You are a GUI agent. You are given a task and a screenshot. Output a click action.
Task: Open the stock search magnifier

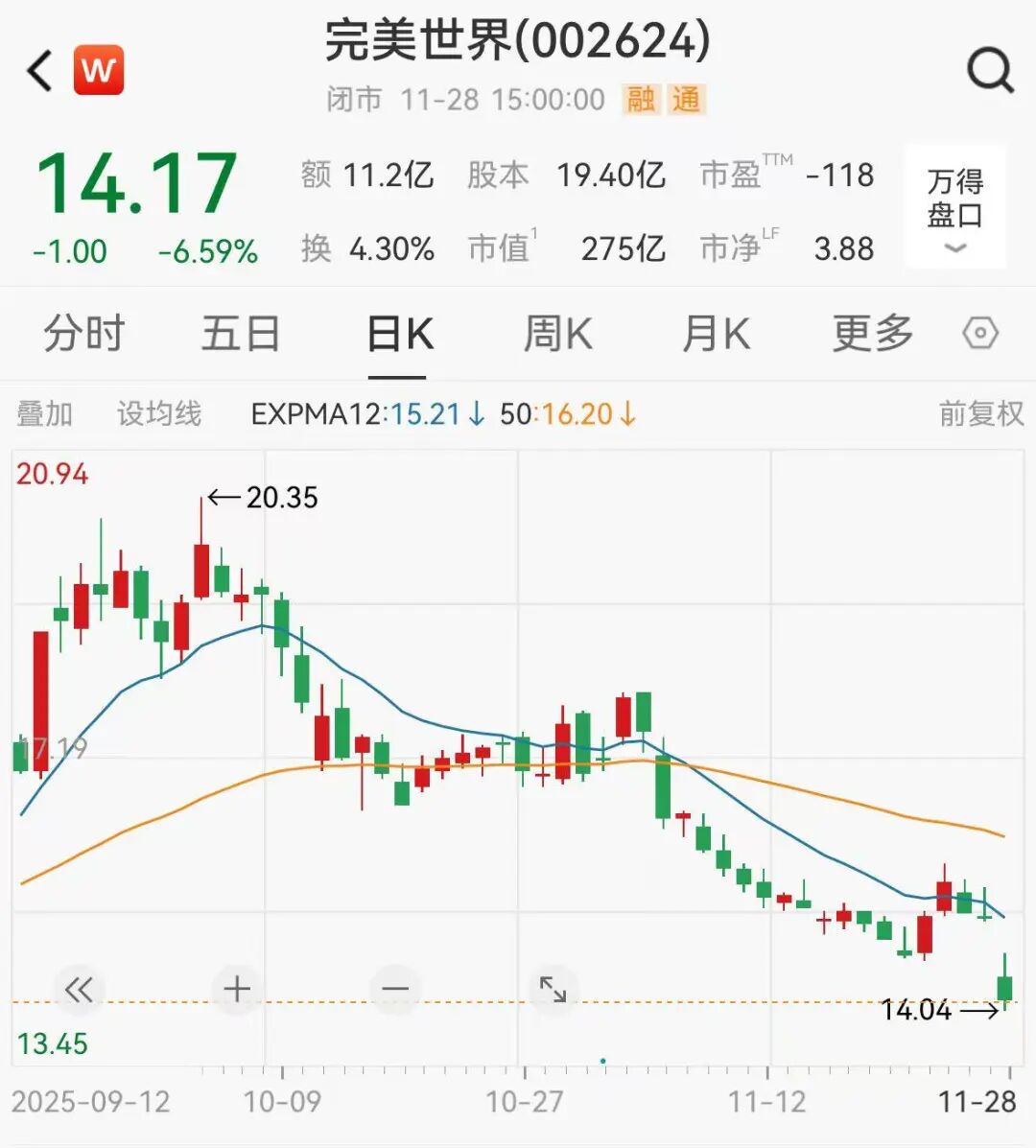[989, 71]
